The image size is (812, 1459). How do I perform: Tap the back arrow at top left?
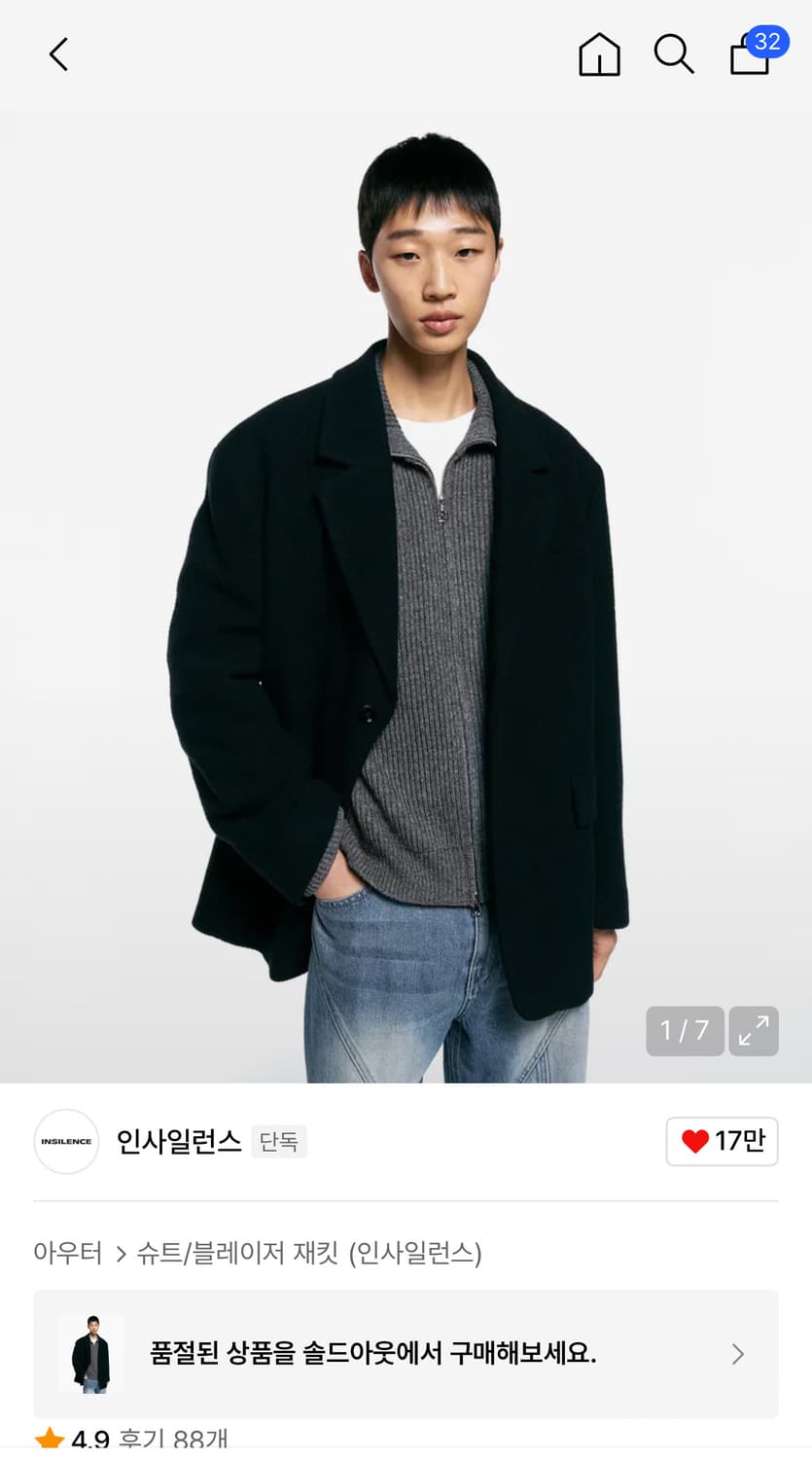[58, 54]
